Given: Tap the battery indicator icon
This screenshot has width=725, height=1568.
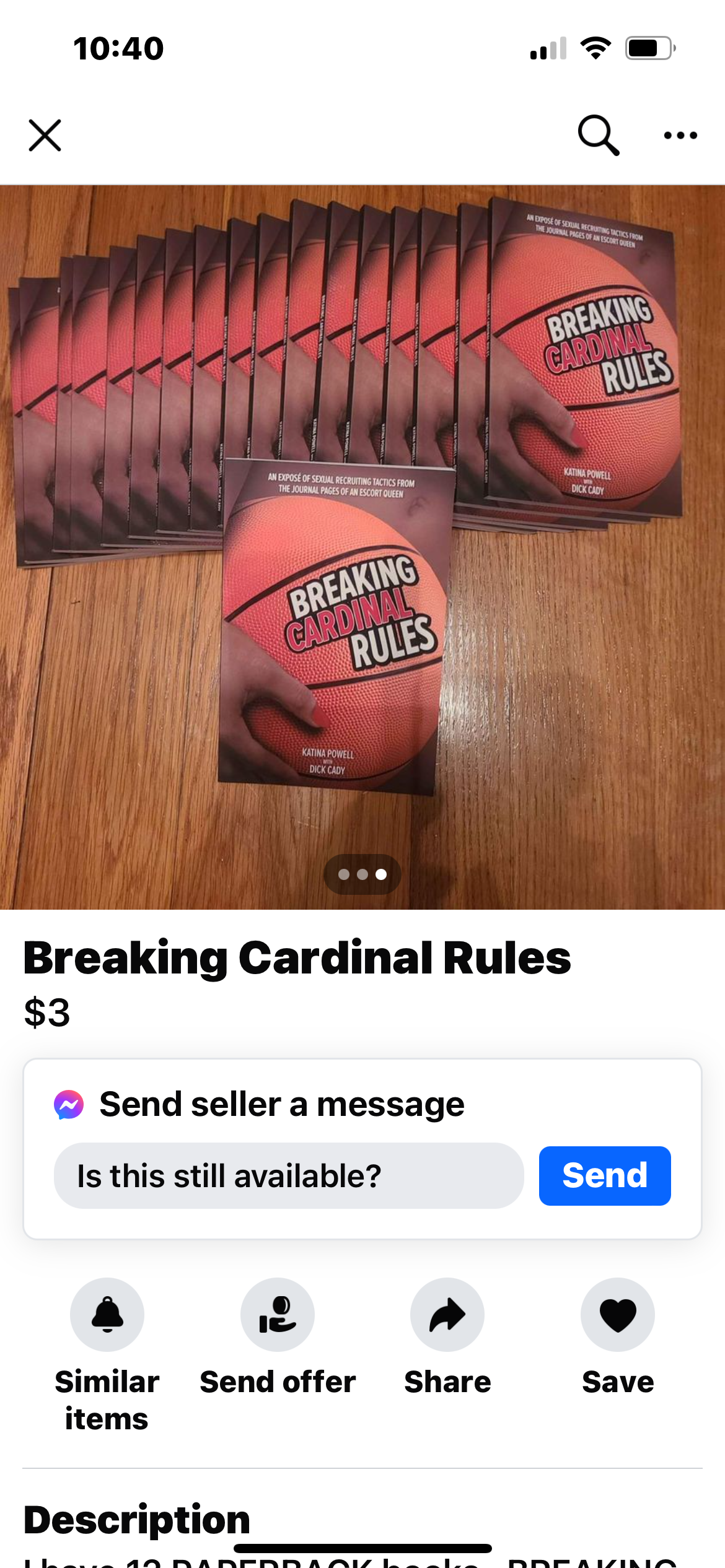Looking at the screenshot, I should tap(647, 47).
